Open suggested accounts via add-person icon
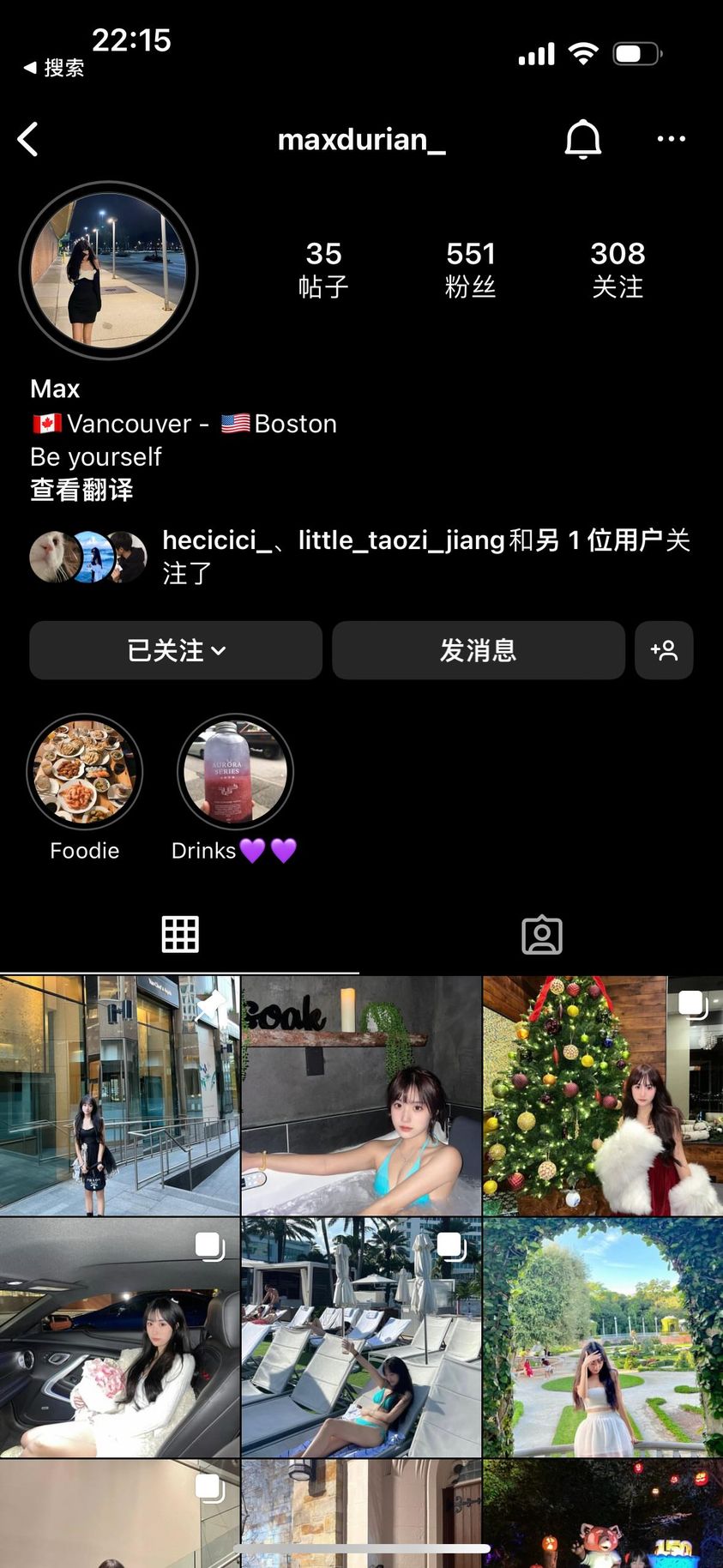The width and height of the screenshot is (723, 1568). click(x=664, y=650)
